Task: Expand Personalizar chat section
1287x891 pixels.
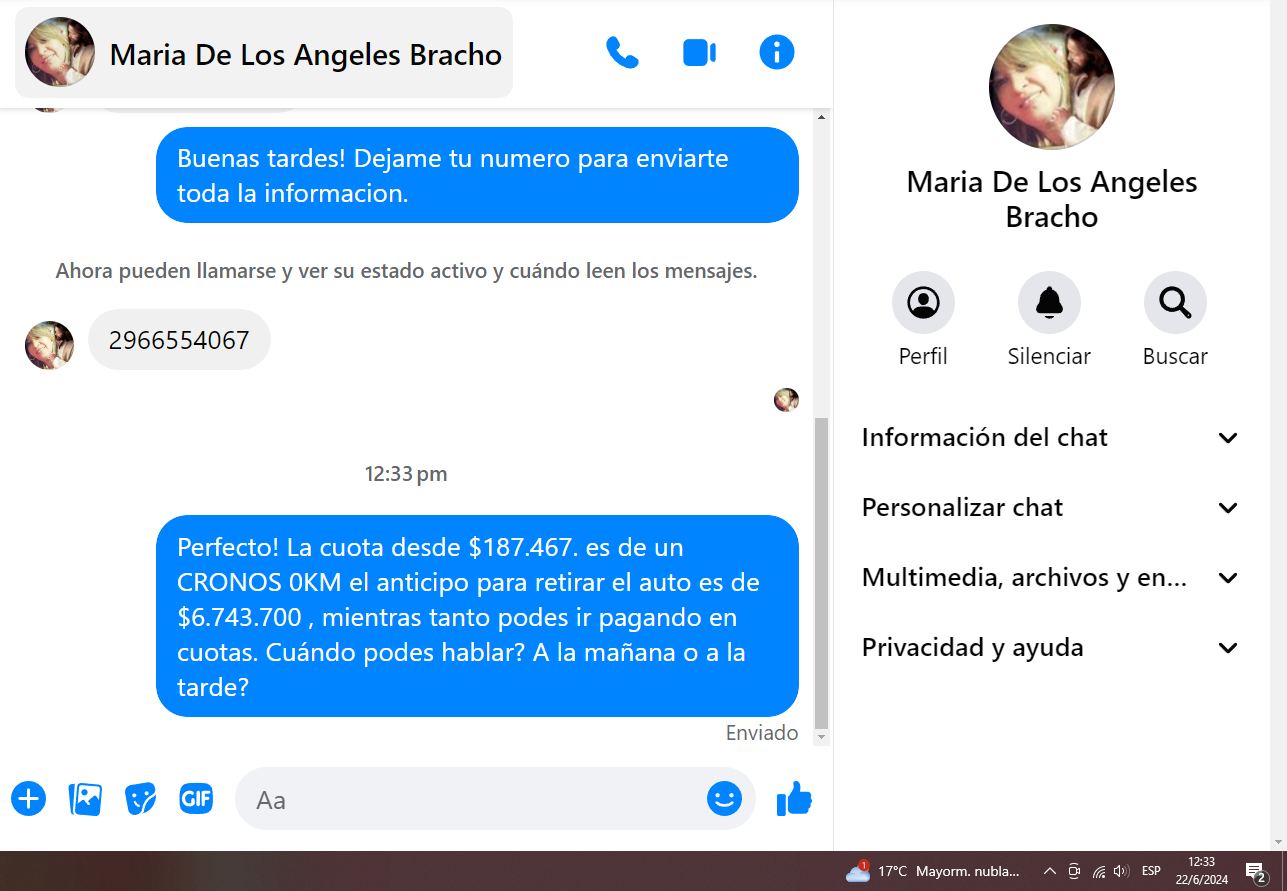Action: [x=1050, y=508]
